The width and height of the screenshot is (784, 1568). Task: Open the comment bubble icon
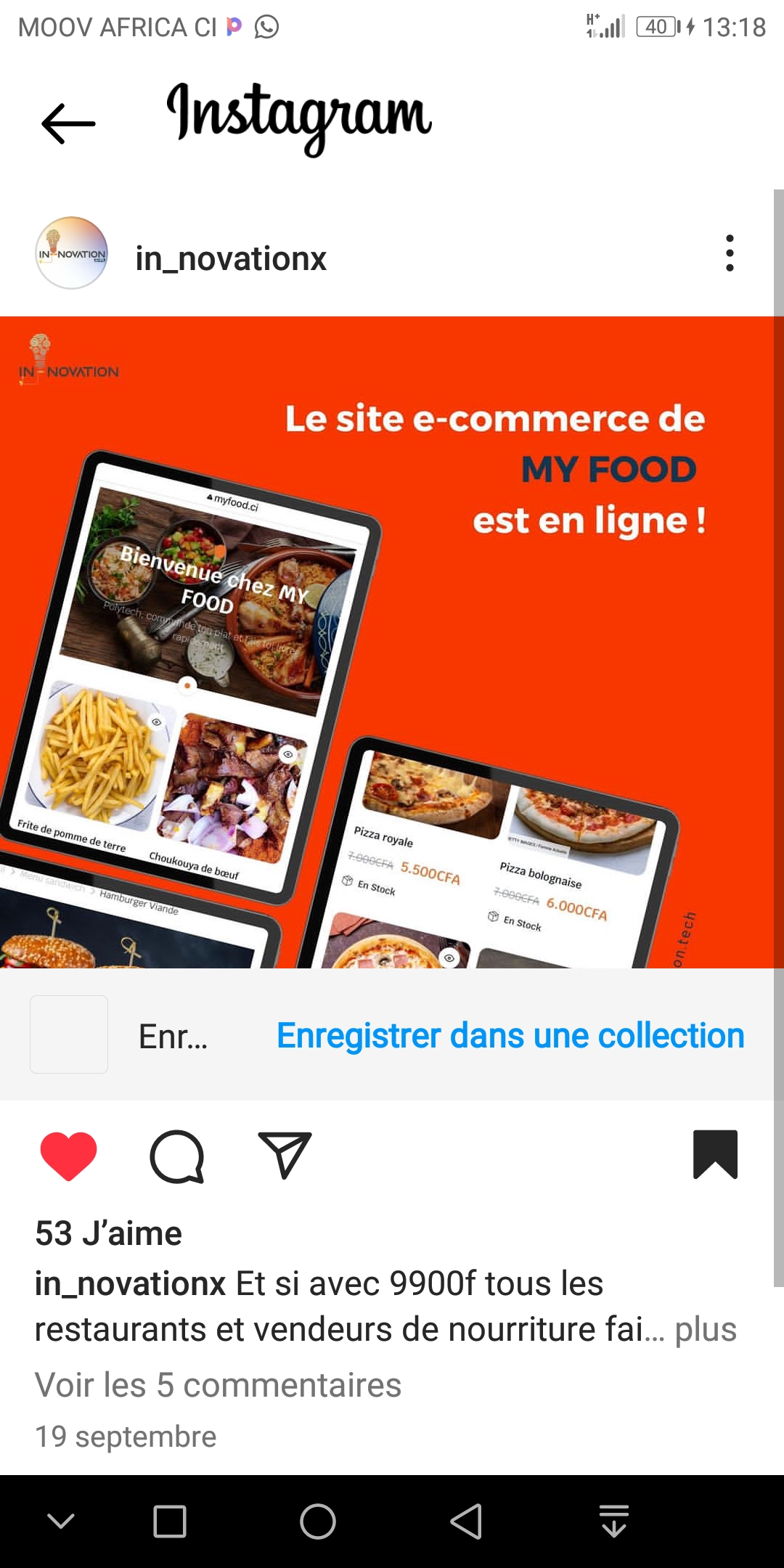coord(176,1156)
